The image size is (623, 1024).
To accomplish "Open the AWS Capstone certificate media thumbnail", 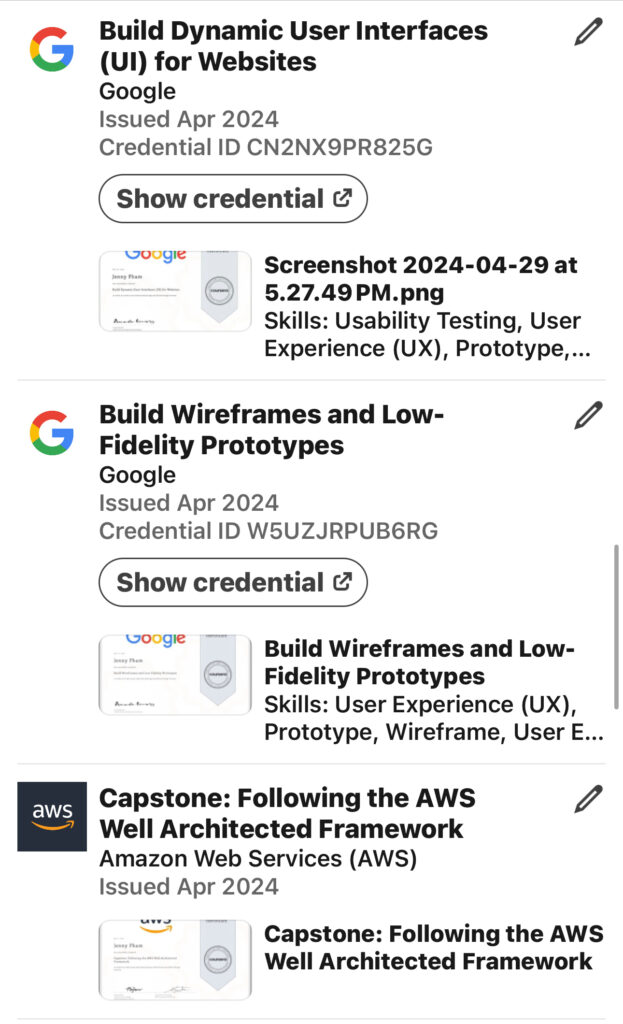I will point(175,960).
